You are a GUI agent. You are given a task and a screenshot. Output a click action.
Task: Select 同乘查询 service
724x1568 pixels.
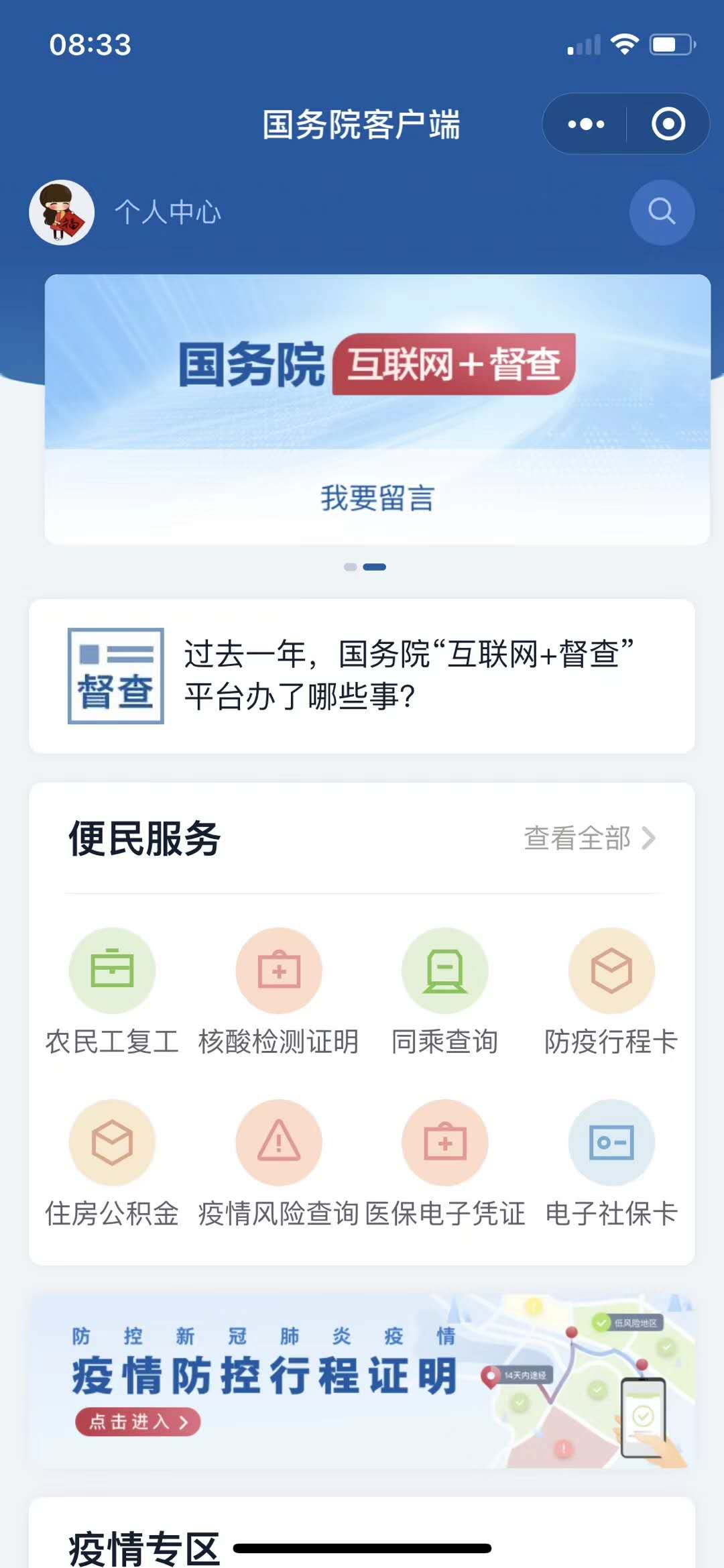point(444,990)
